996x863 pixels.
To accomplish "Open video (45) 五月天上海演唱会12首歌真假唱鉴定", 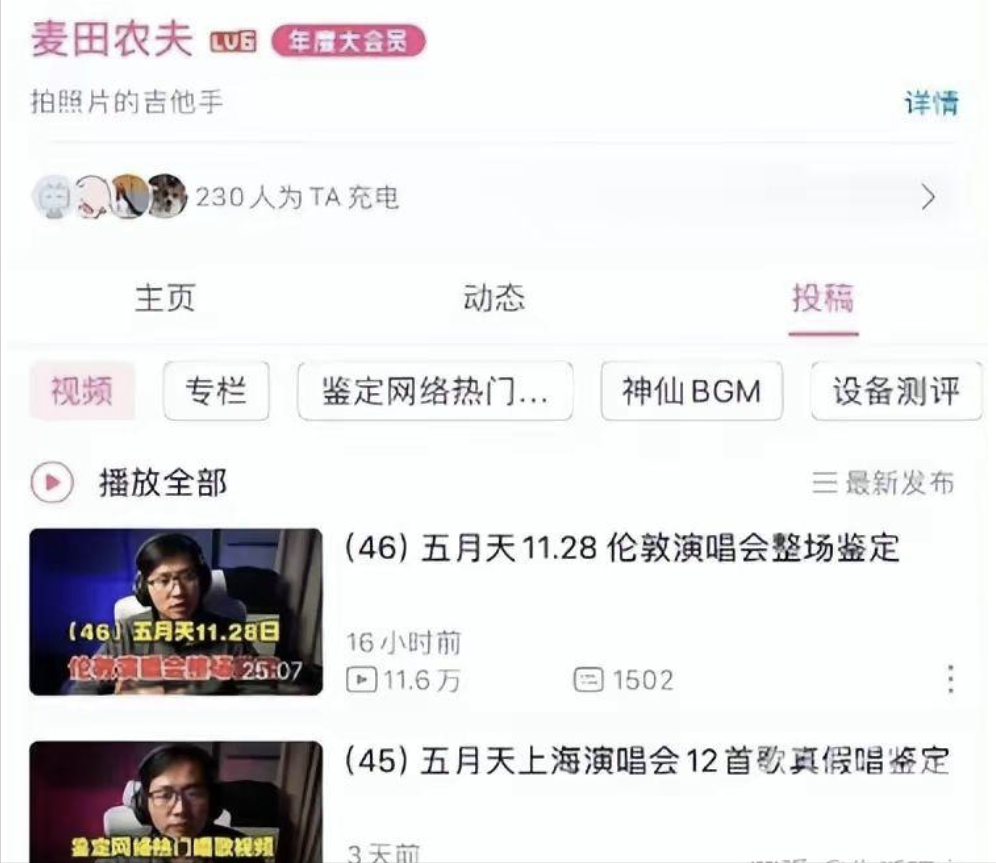I will click(x=646, y=761).
